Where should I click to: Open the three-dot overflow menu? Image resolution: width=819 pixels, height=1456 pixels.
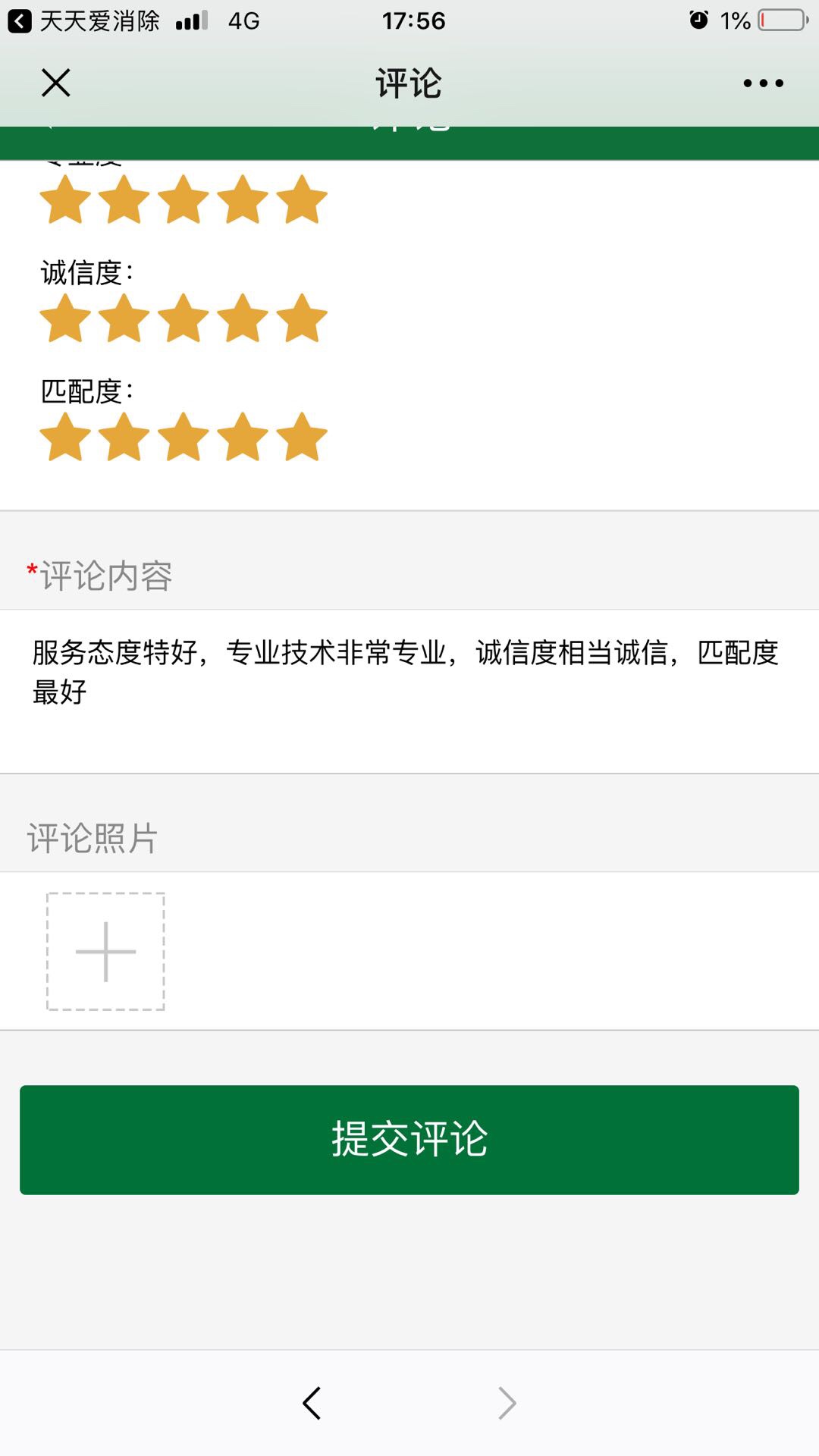click(763, 83)
